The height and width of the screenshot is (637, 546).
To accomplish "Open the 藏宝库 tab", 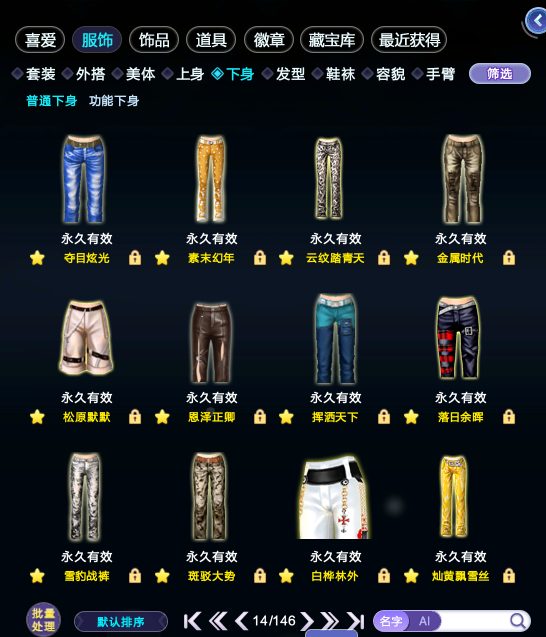I will point(332,40).
